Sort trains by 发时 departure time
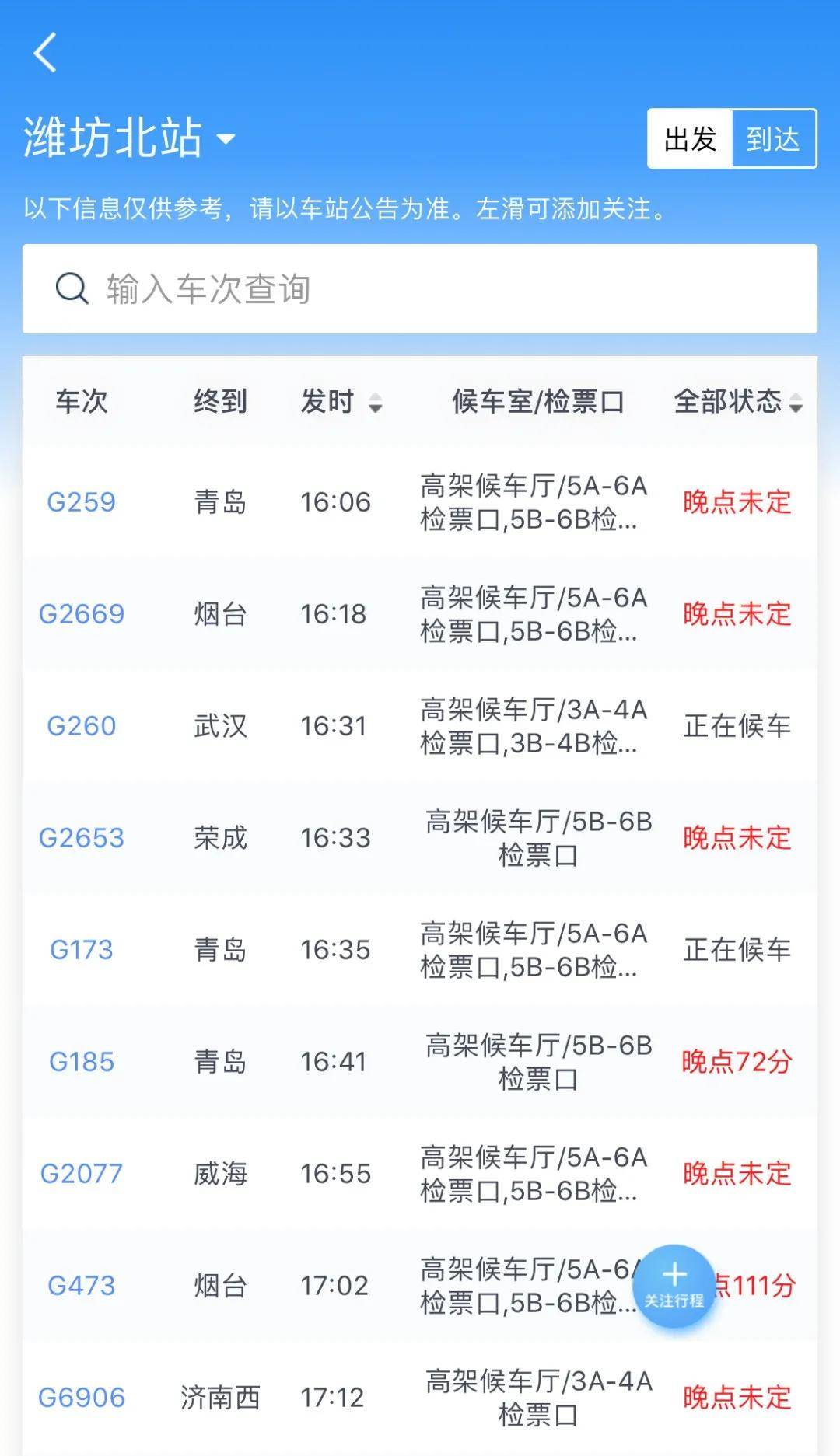The image size is (840, 1456). 341,402
